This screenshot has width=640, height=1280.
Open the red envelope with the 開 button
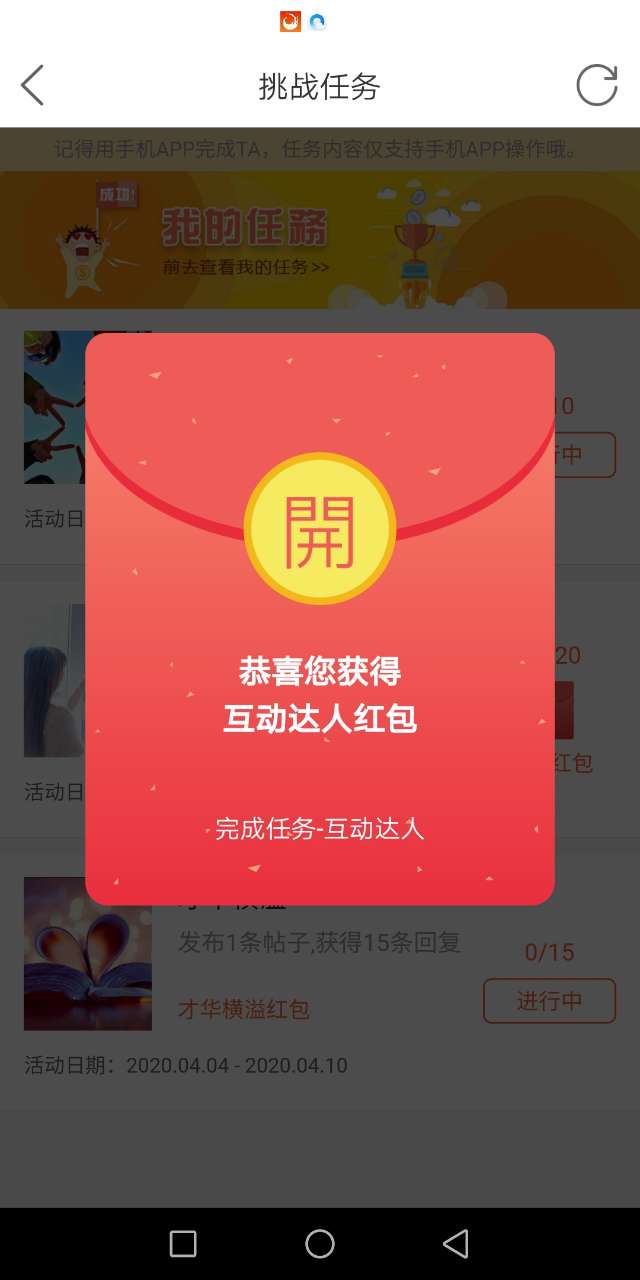[x=320, y=528]
